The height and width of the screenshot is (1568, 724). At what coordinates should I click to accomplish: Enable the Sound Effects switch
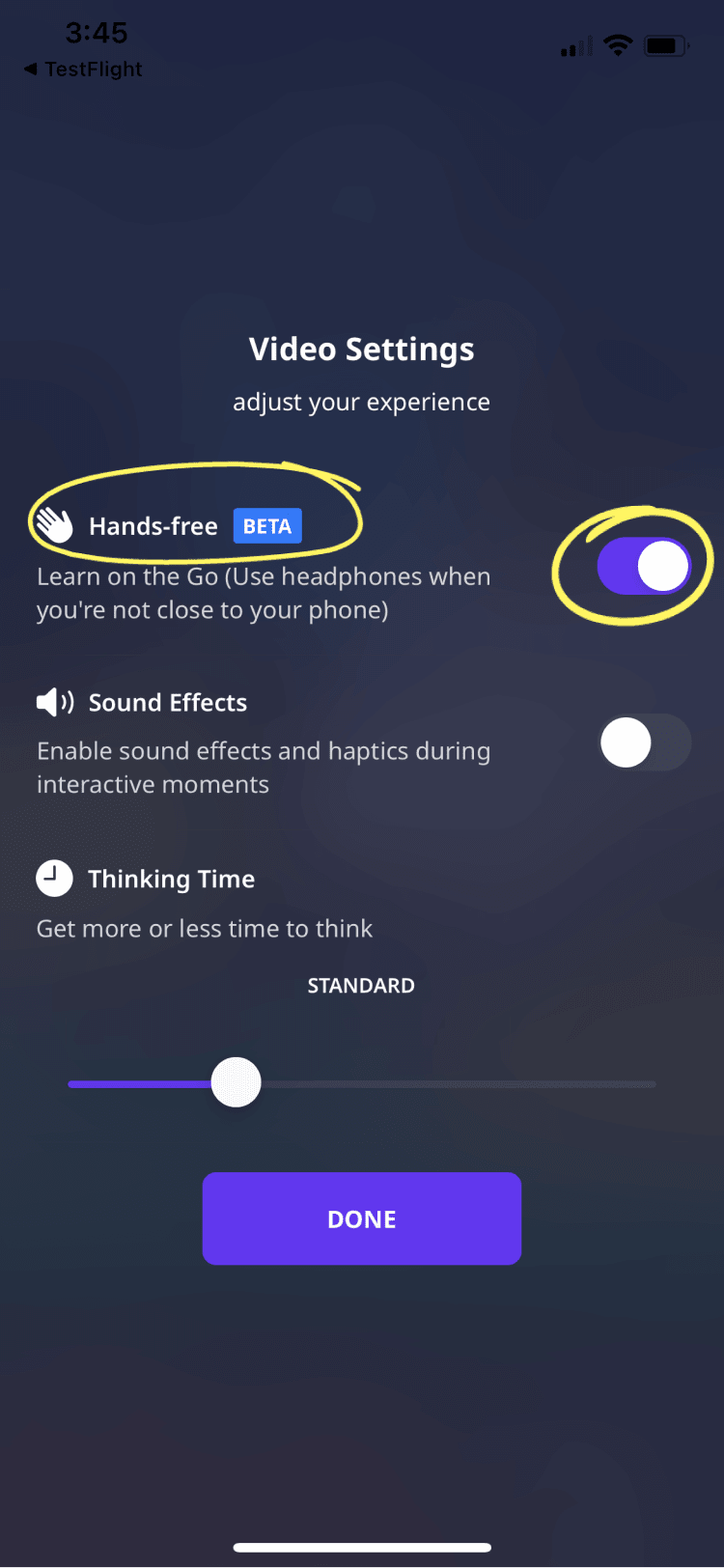pyautogui.click(x=645, y=742)
